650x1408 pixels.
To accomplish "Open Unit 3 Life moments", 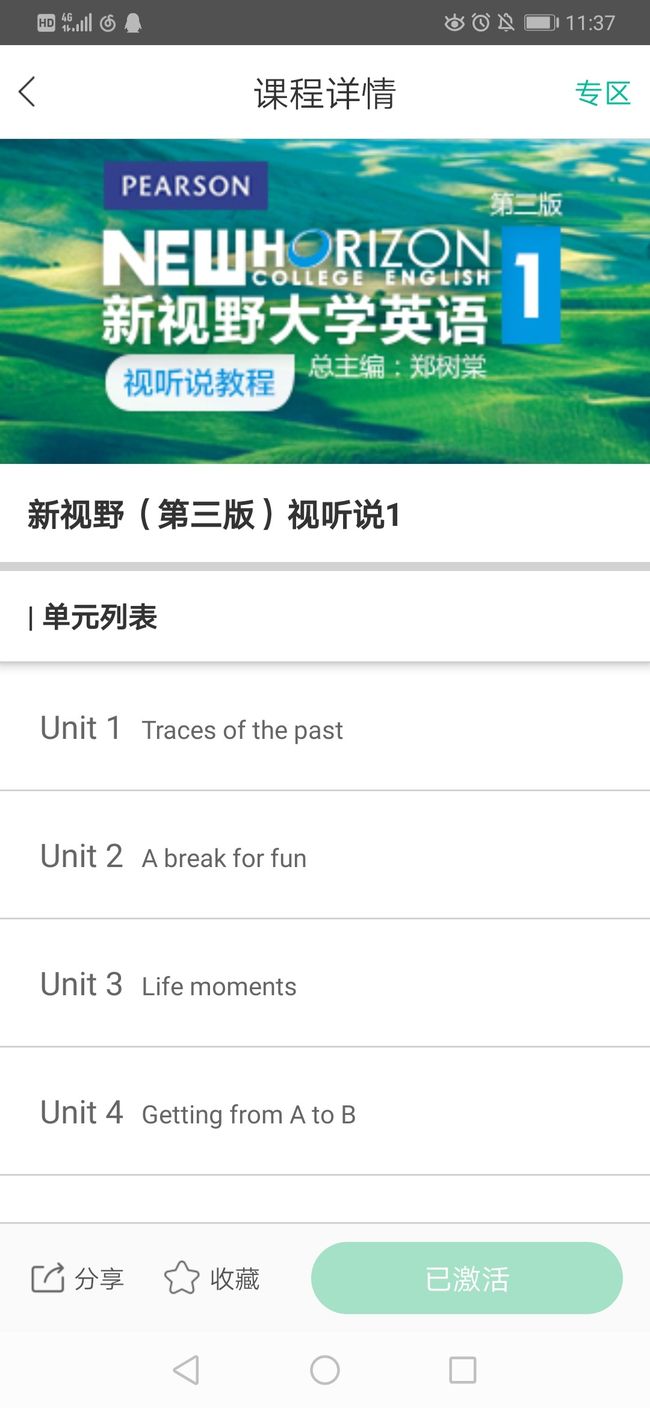I will [x=325, y=984].
